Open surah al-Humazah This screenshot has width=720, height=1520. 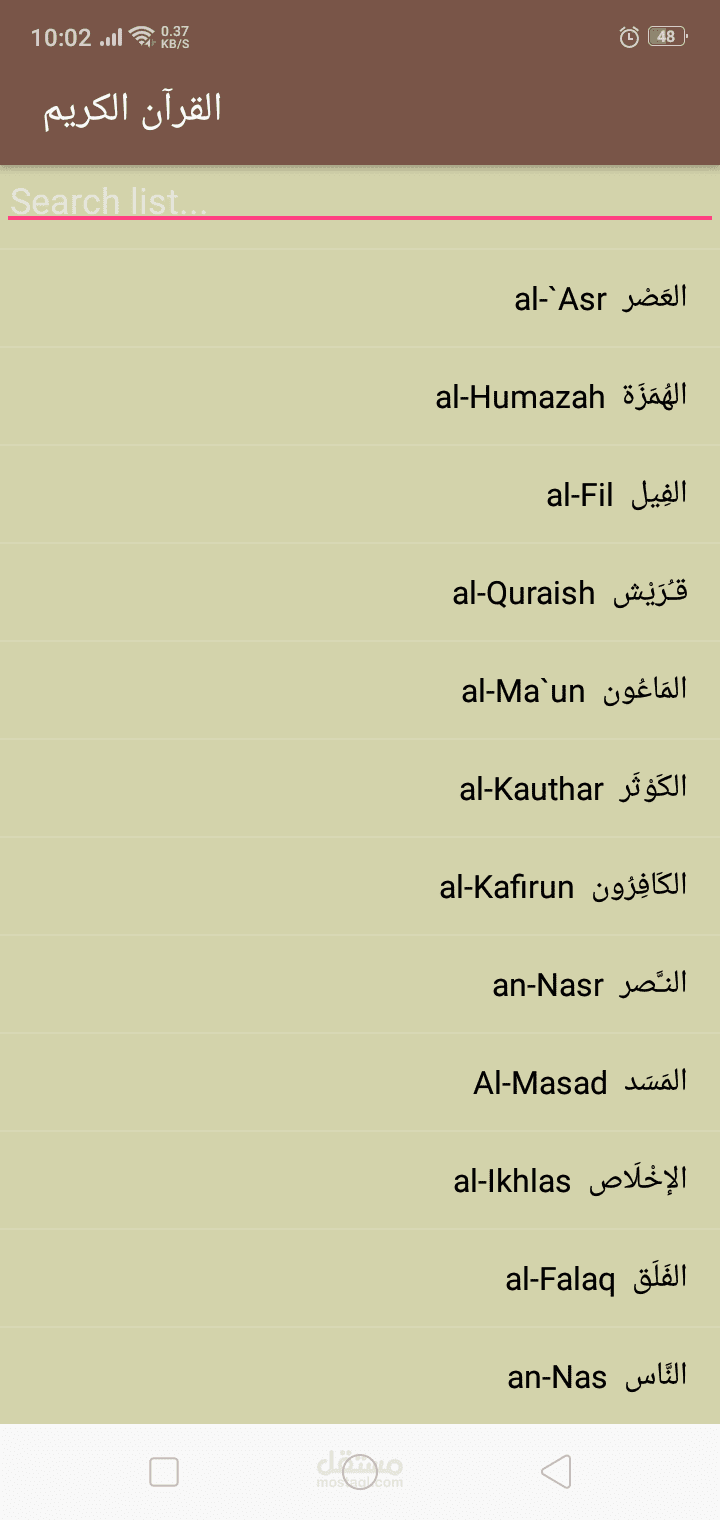point(560,396)
